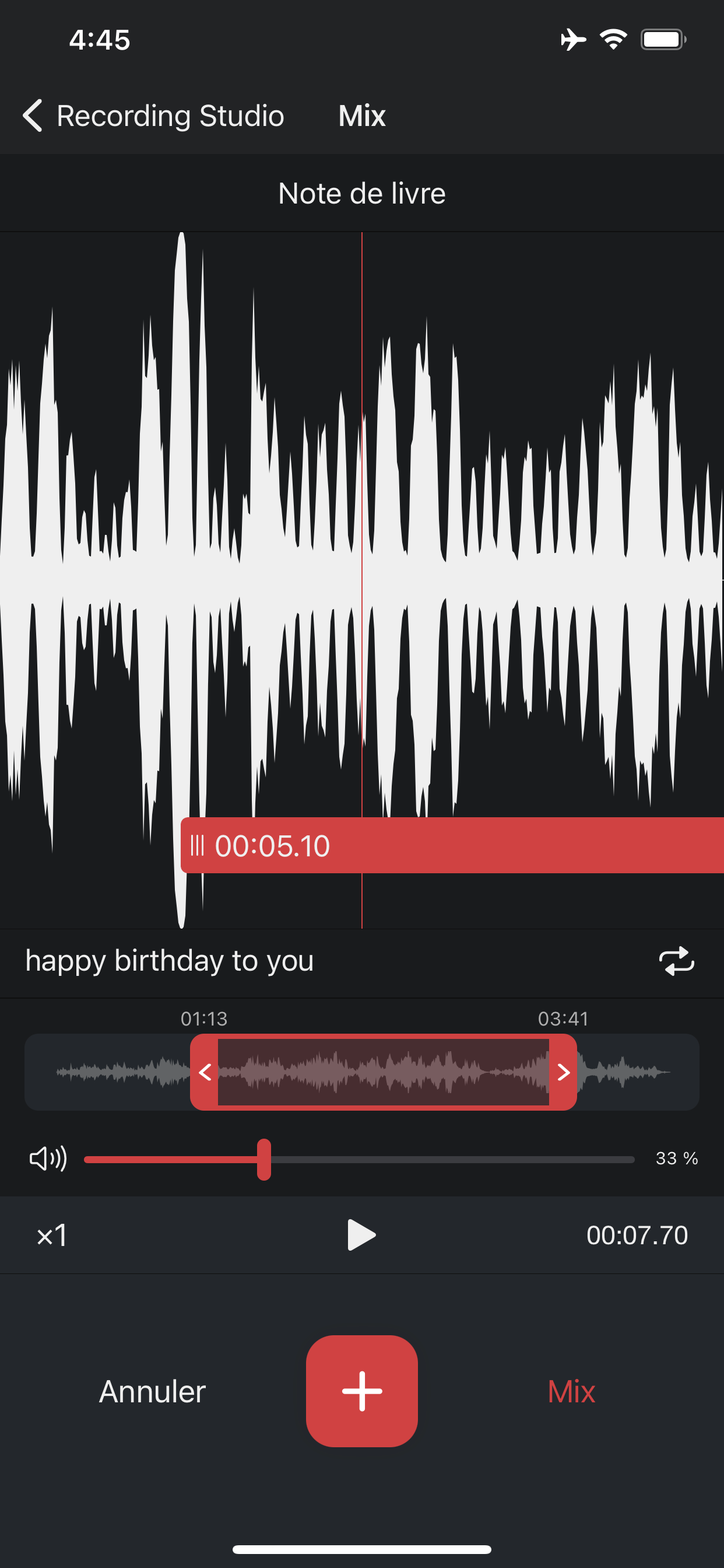
Task: Tap the Wi-Fi icon in the status bar
Action: point(613,38)
